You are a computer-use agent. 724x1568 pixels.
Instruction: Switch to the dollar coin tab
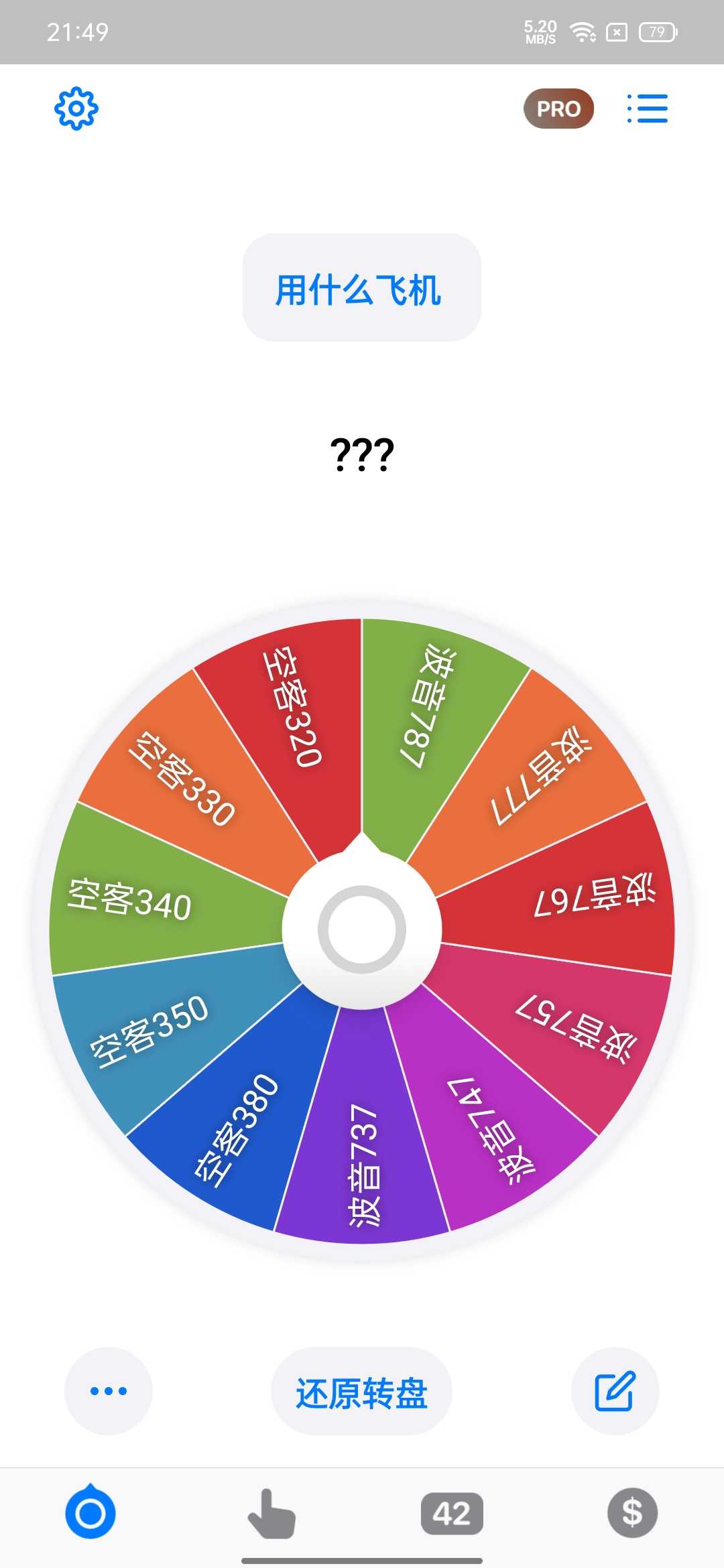click(632, 1513)
